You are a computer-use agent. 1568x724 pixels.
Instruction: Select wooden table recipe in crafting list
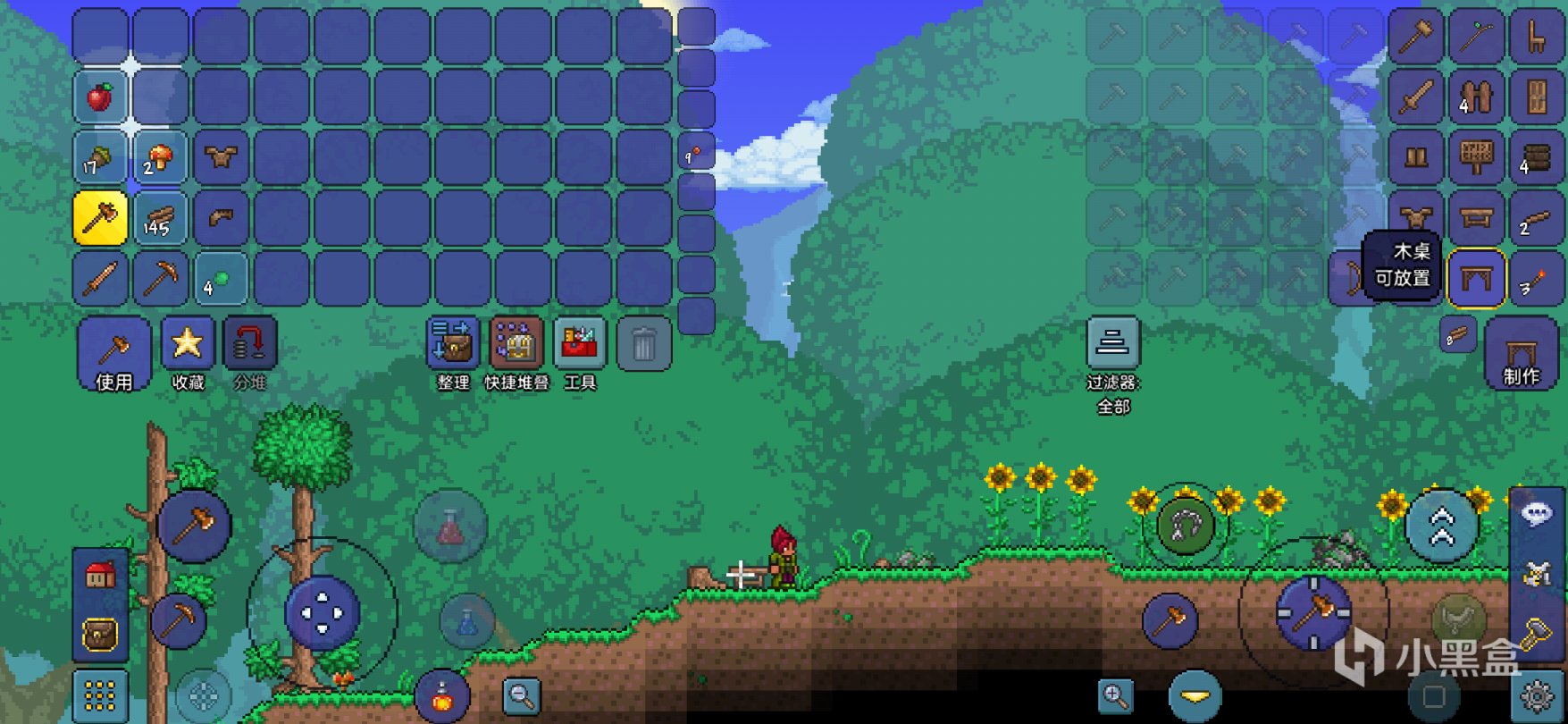click(1476, 280)
